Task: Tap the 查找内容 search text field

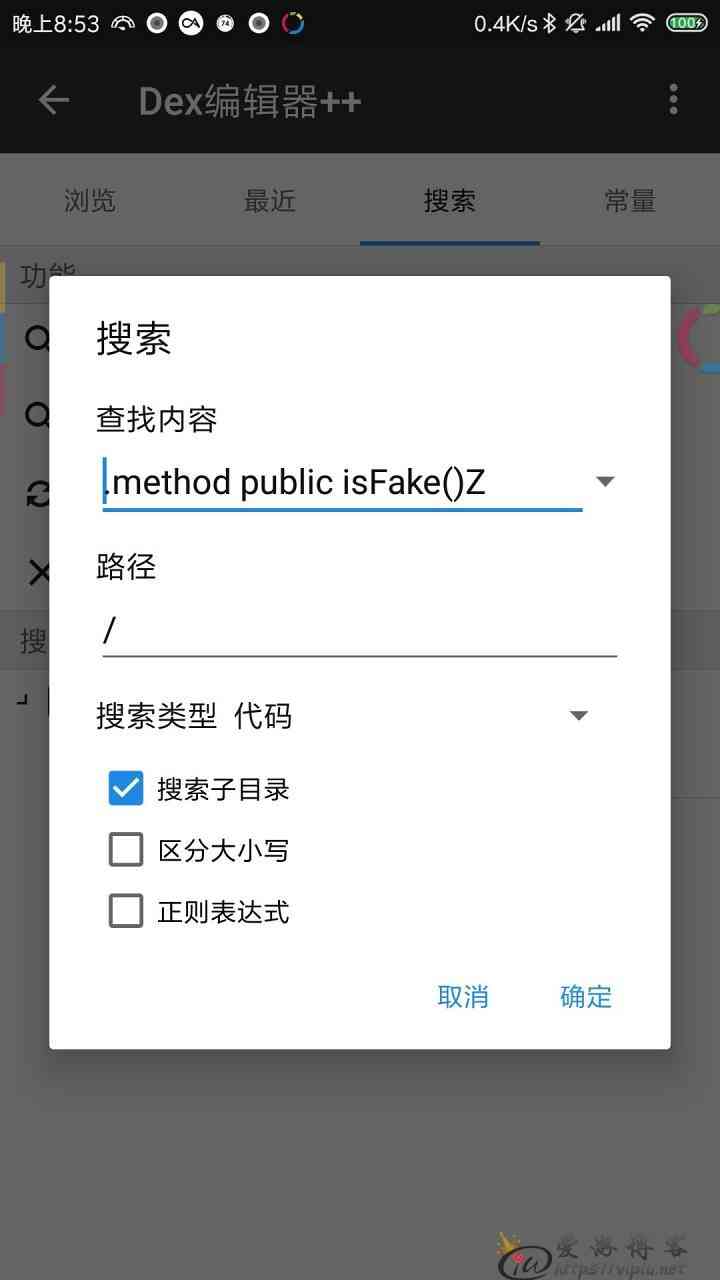Action: [x=342, y=483]
